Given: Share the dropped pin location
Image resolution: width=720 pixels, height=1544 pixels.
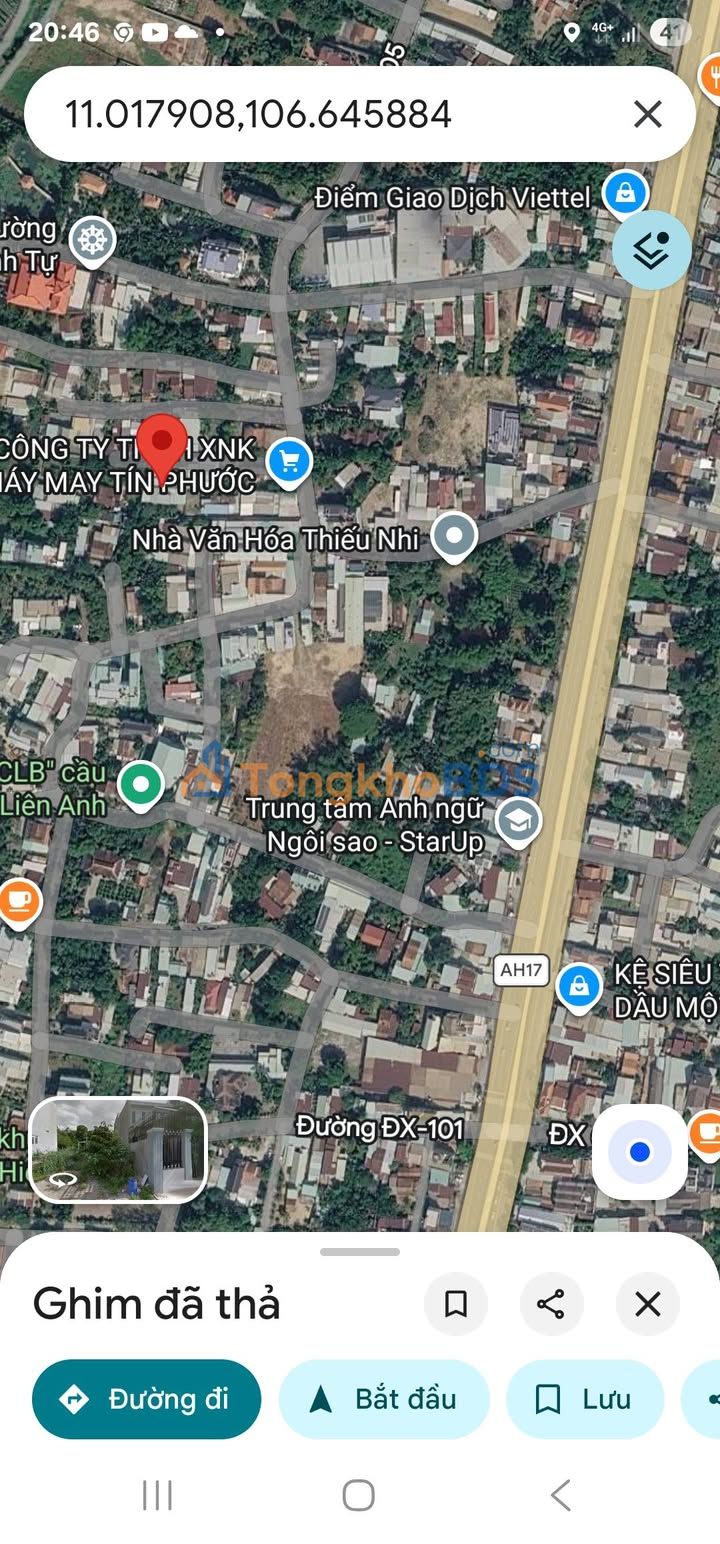Looking at the screenshot, I should click(x=551, y=1304).
